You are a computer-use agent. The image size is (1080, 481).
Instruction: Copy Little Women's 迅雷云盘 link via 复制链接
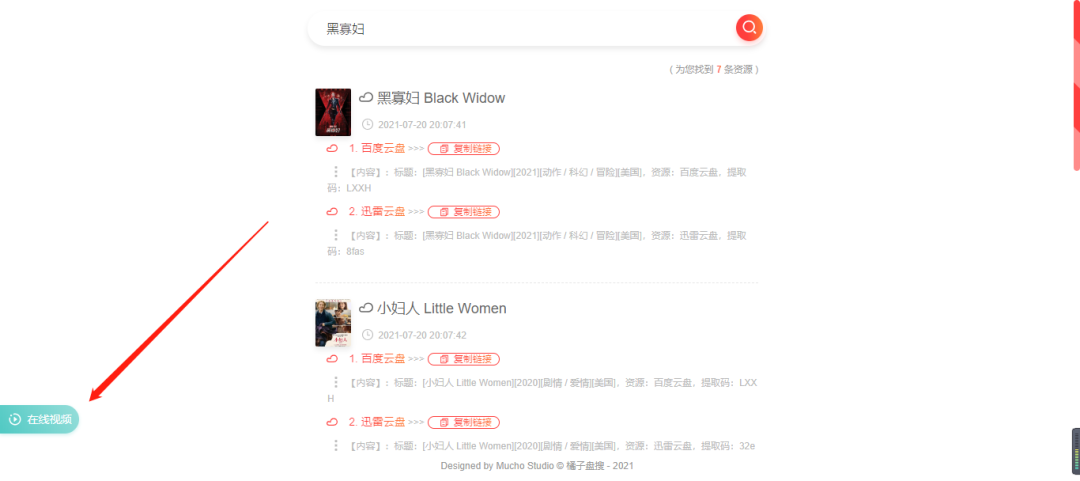tap(464, 422)
